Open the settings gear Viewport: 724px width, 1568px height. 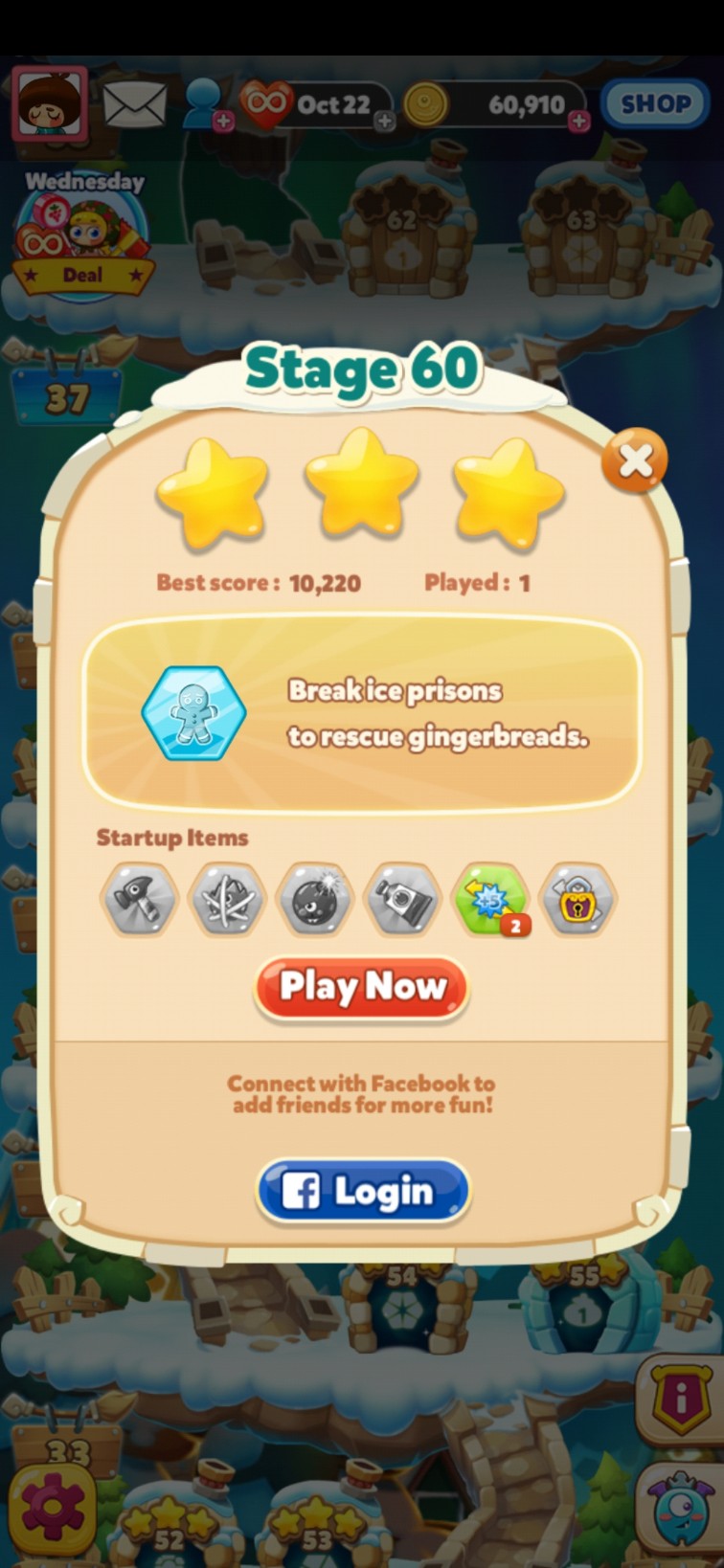53,1507
